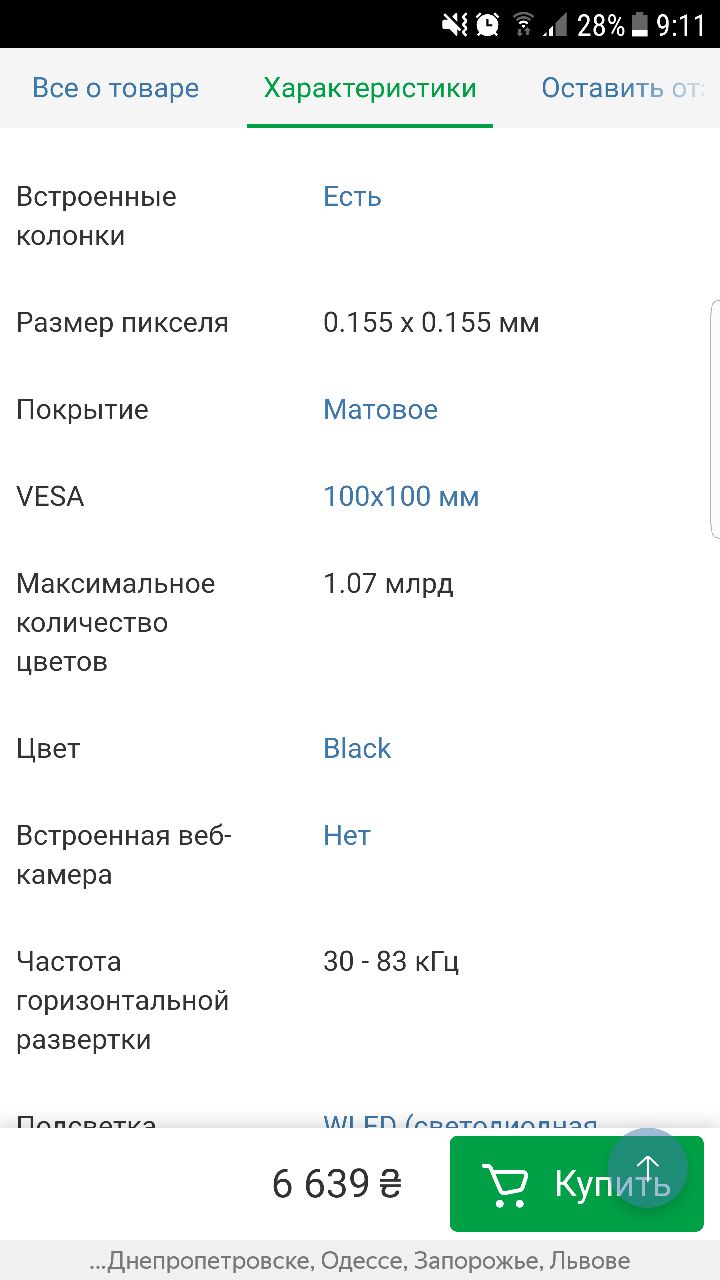The height and width of the screenshot is (1280, 720).
Task: Open the 100x100 мм VESA link
Action: (x=401, y=497)
